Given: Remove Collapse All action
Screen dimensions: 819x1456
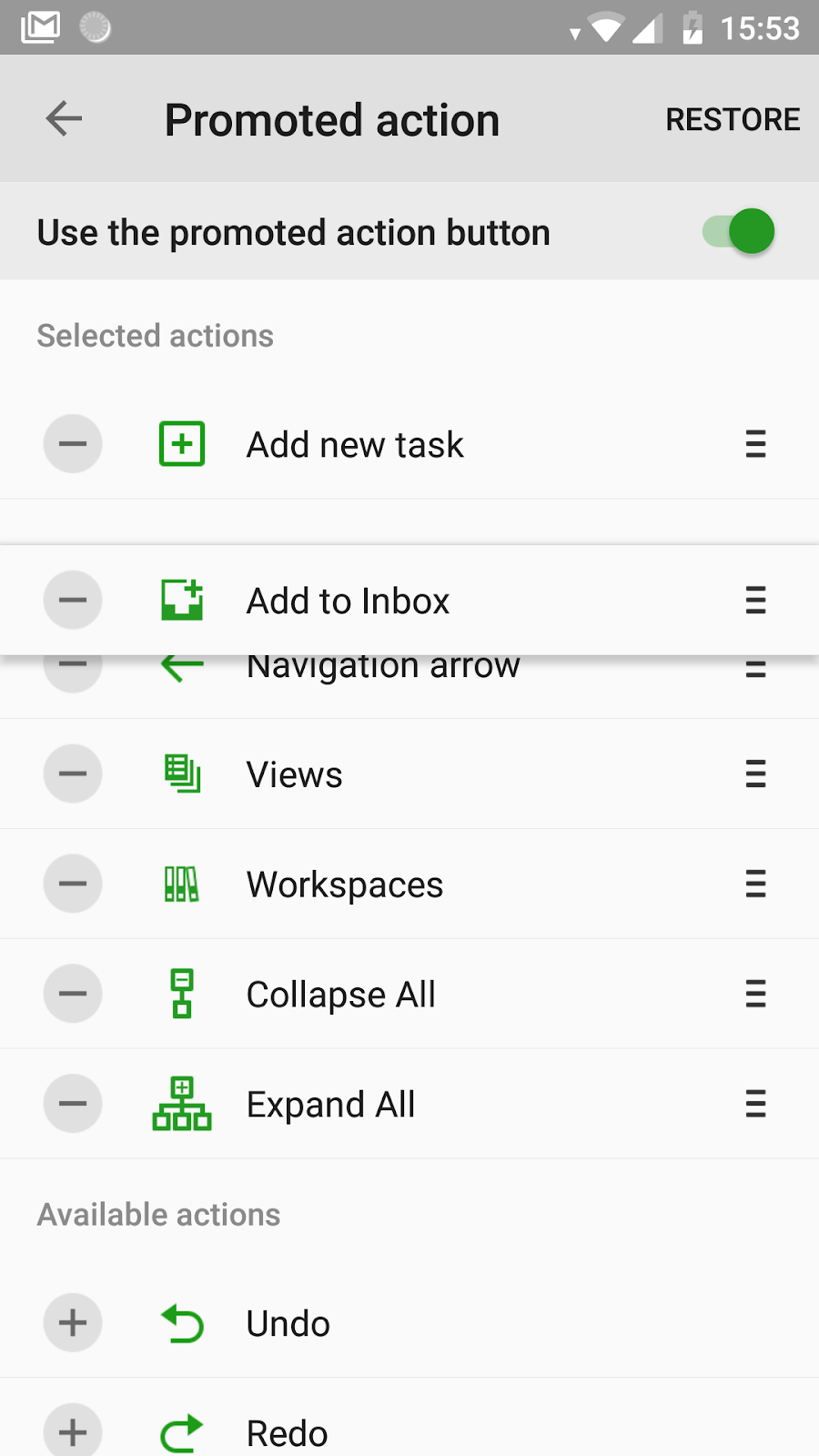Looking at the screenshot, I should click(73, 994).
